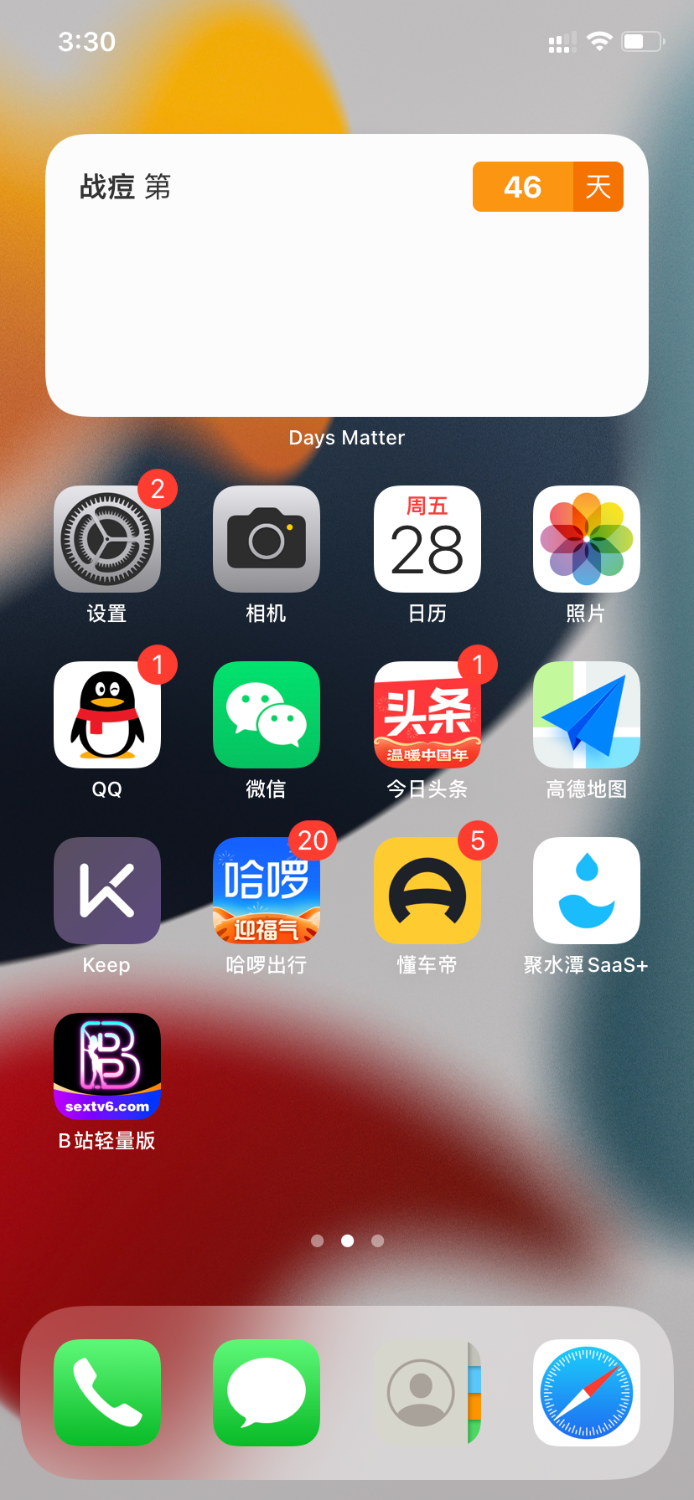
Task: Open the 照片 Photos app
Action: tap(586, 540)
